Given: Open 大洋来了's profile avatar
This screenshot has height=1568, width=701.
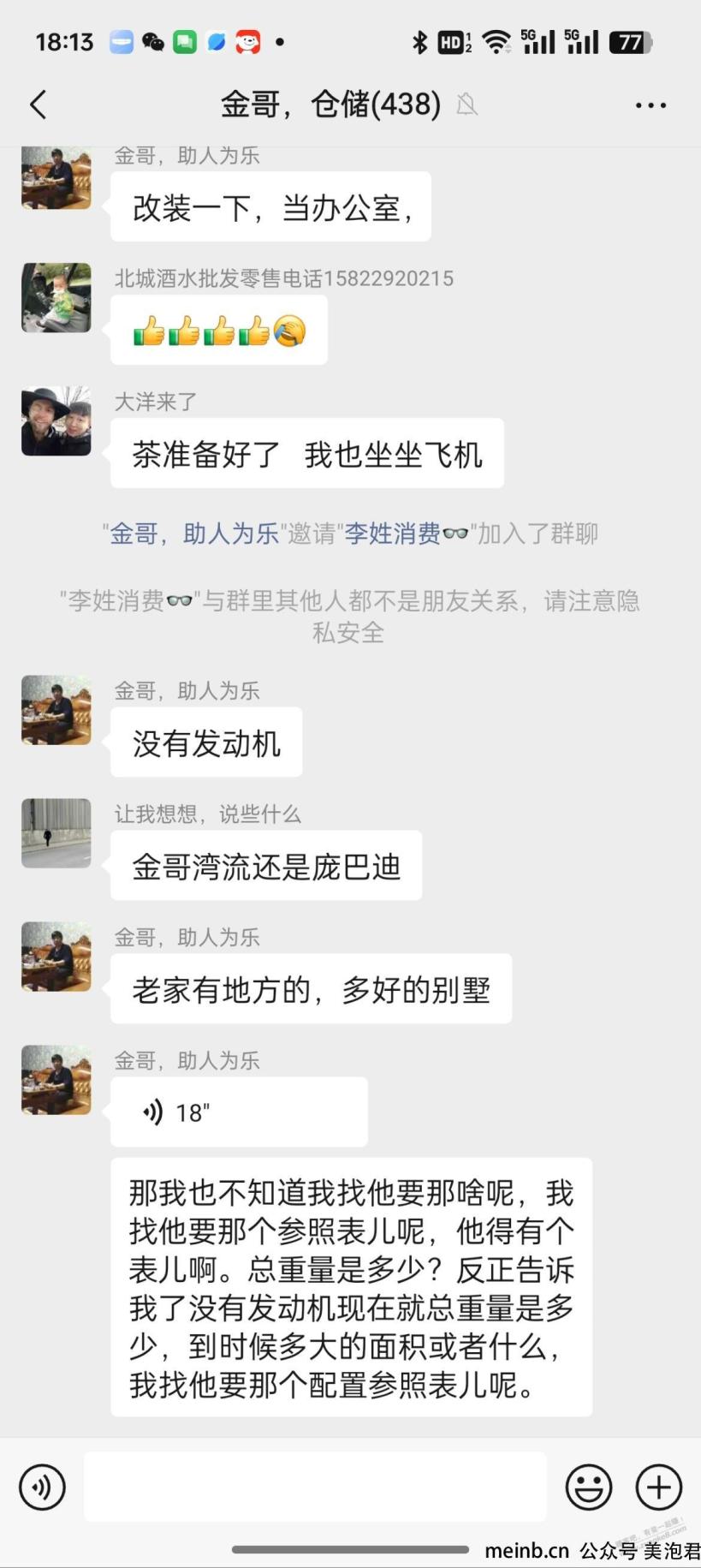Looking at the screenshot, I should [x=56, y=420].
